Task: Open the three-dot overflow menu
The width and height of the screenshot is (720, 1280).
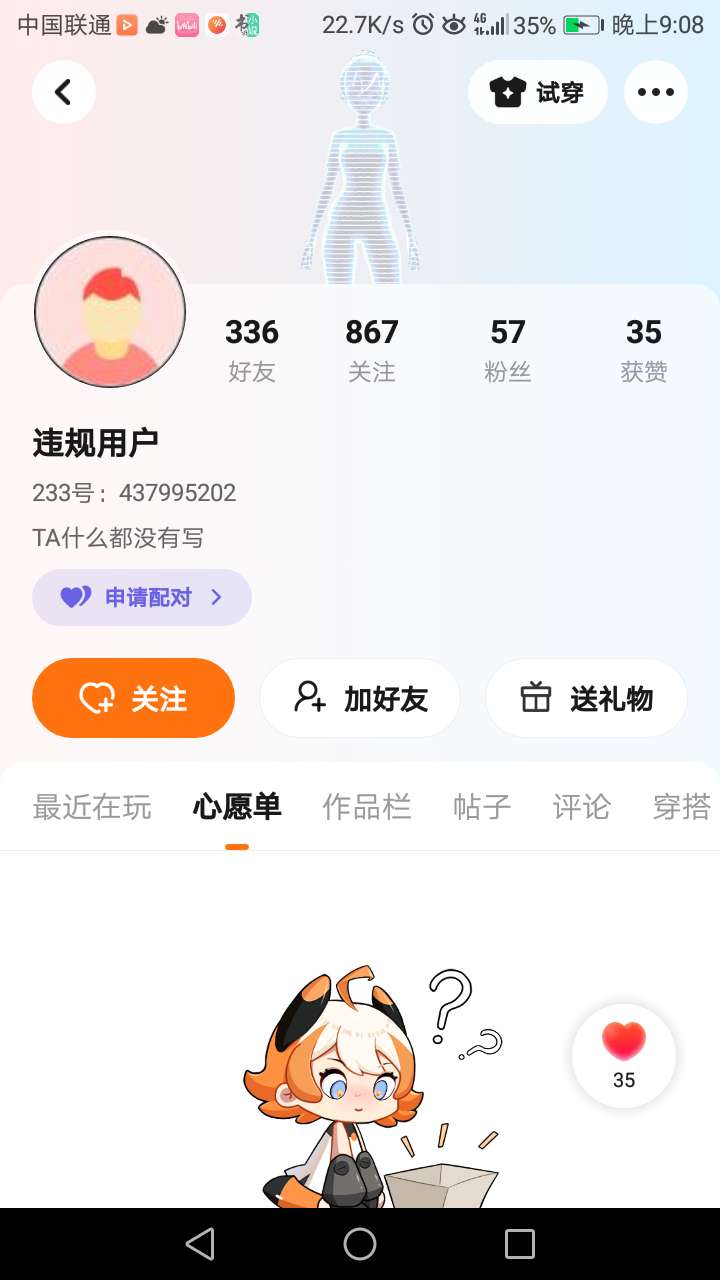Action: coord(655,92)
